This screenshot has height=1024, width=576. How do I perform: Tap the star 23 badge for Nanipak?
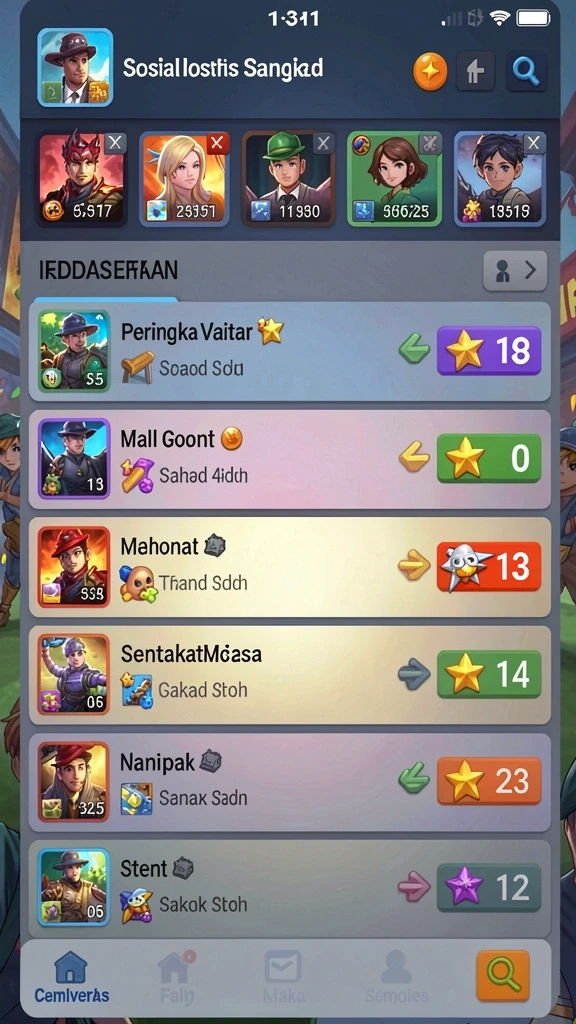point(489,781)
